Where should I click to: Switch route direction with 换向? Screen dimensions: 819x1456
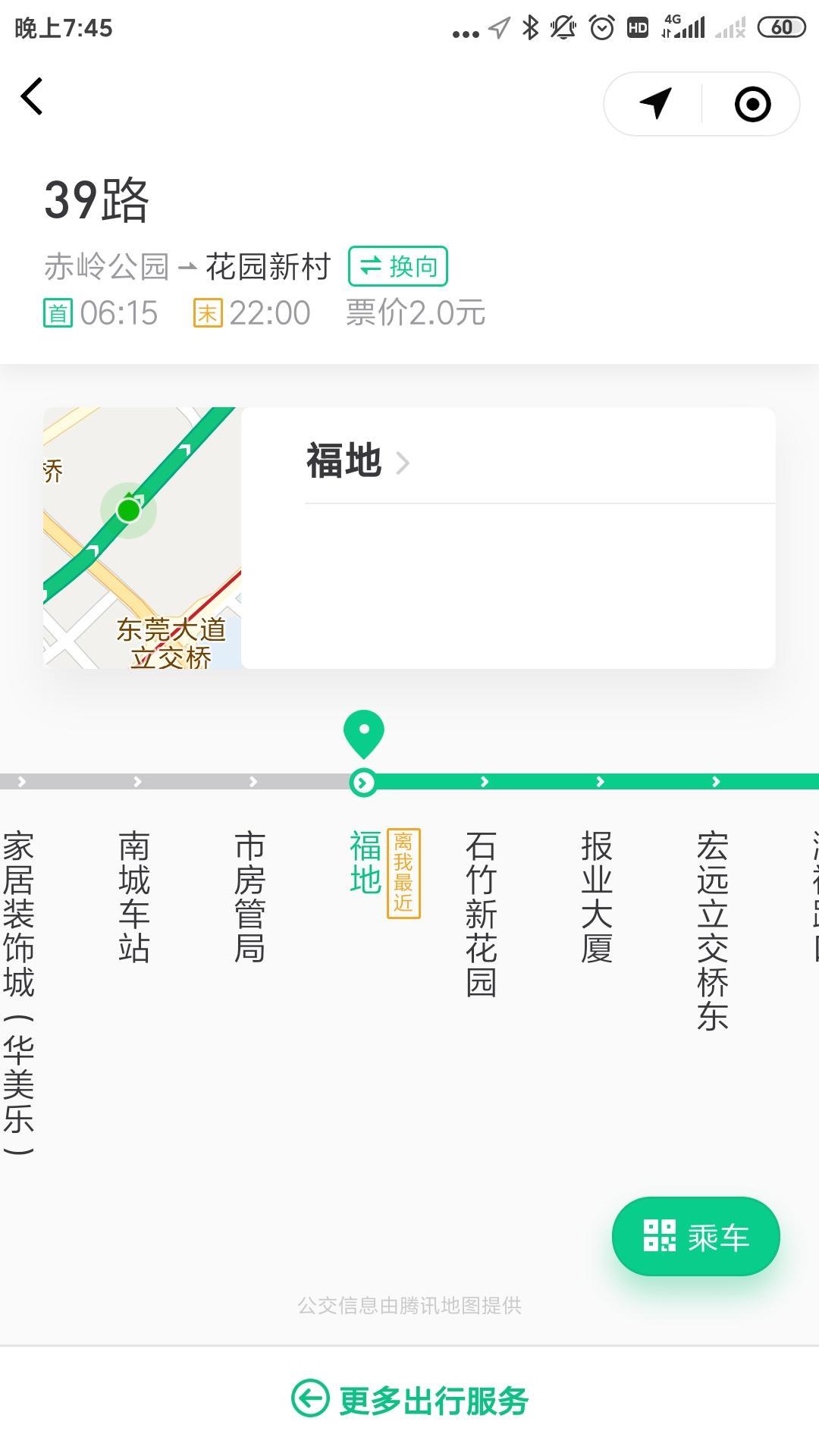397,266
